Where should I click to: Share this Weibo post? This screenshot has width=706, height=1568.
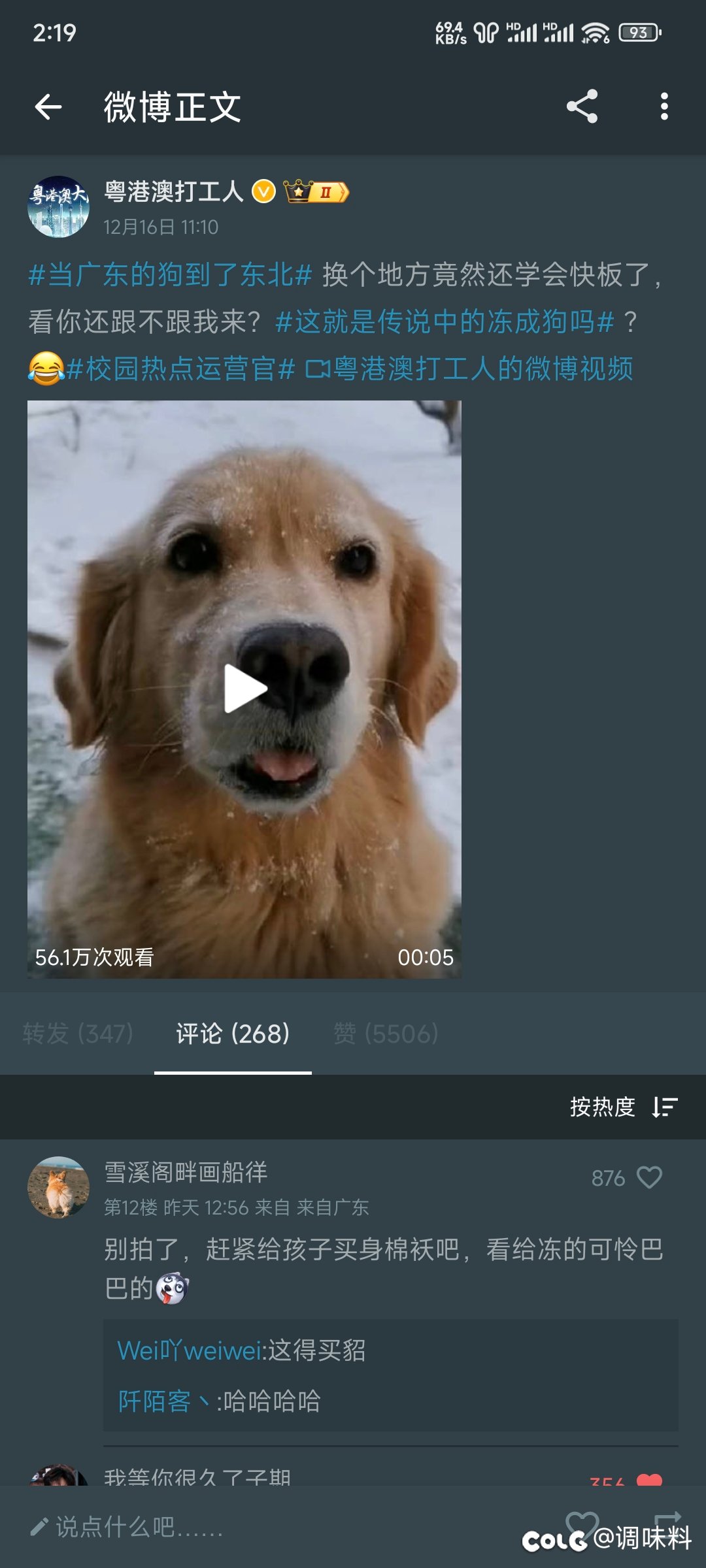pyautogui.click(x=582, y=106)
